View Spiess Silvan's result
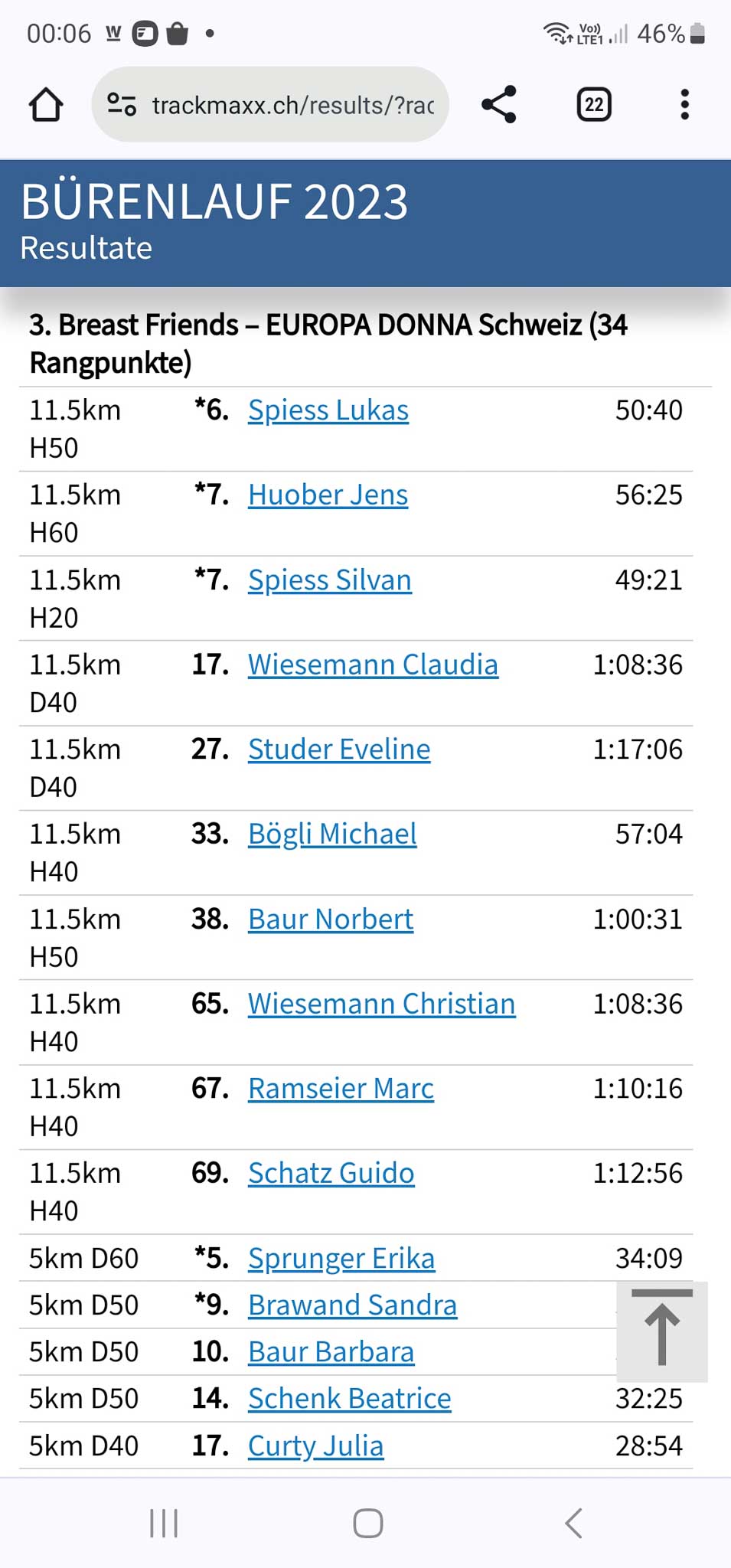The width and height of the screenshot is (731, 1568). coord(330,580)
